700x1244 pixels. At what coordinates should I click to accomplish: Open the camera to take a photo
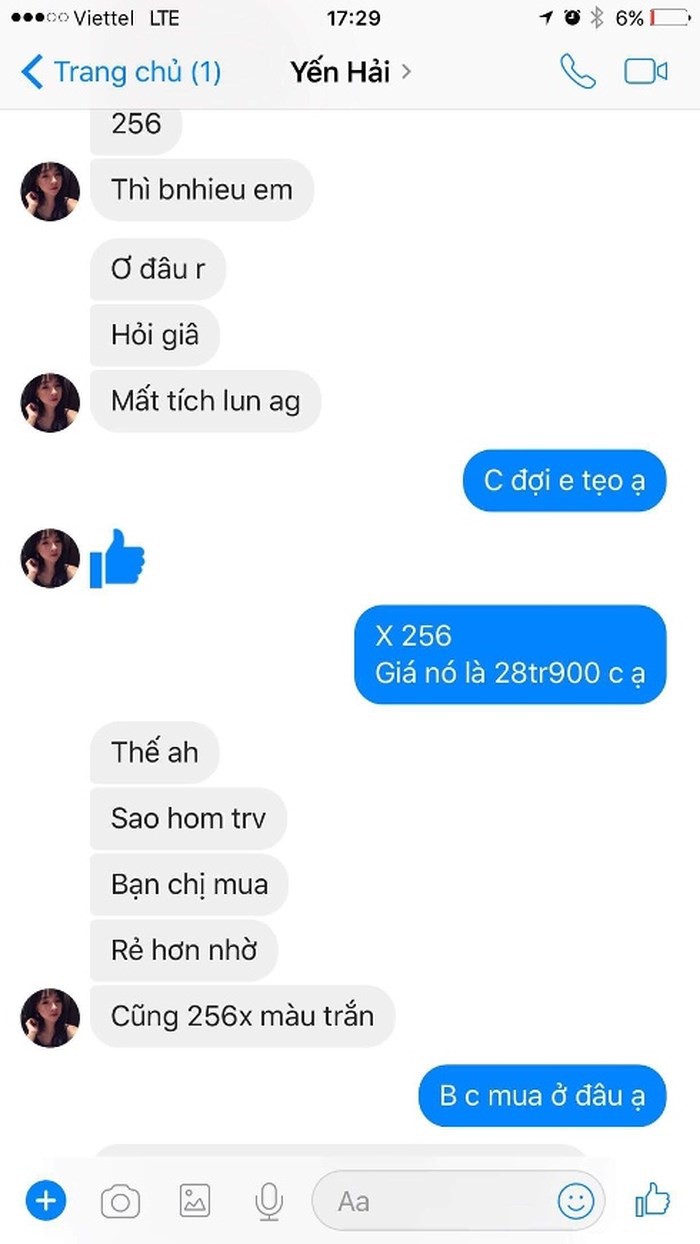120,1200
